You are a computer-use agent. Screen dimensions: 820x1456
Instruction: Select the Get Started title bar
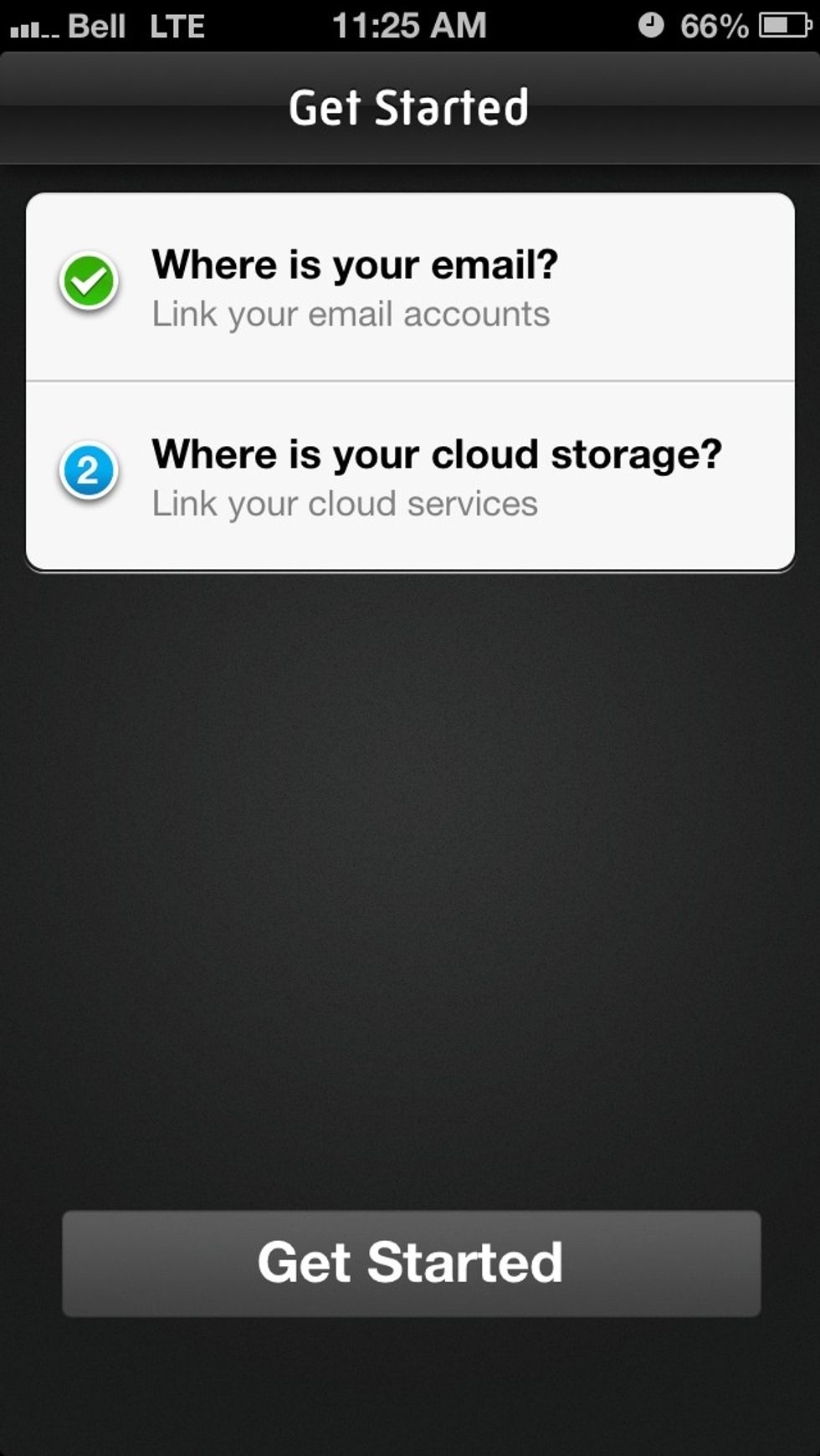pos(410,106)
